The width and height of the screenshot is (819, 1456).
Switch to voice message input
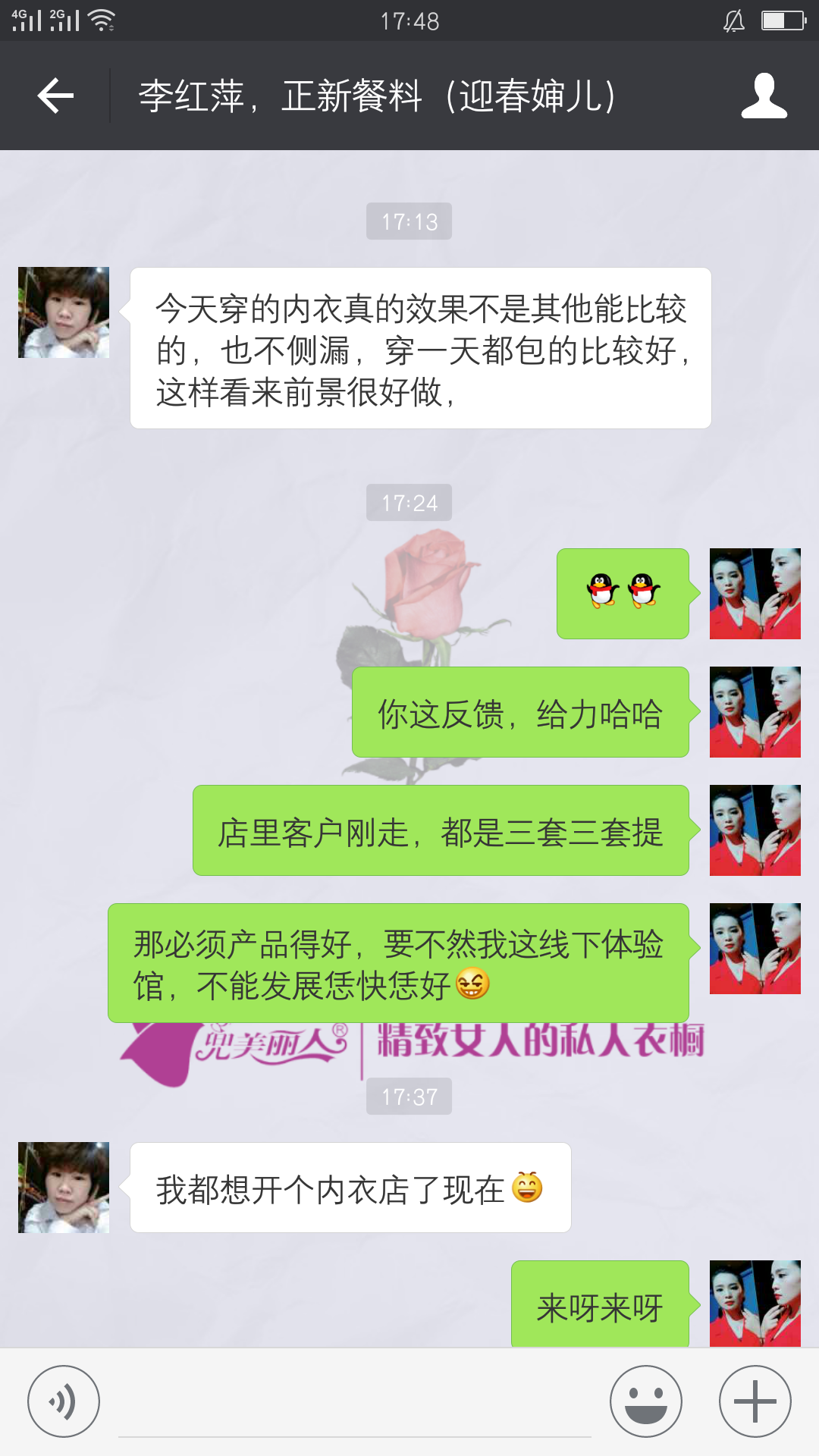(x=64, y=1401)
